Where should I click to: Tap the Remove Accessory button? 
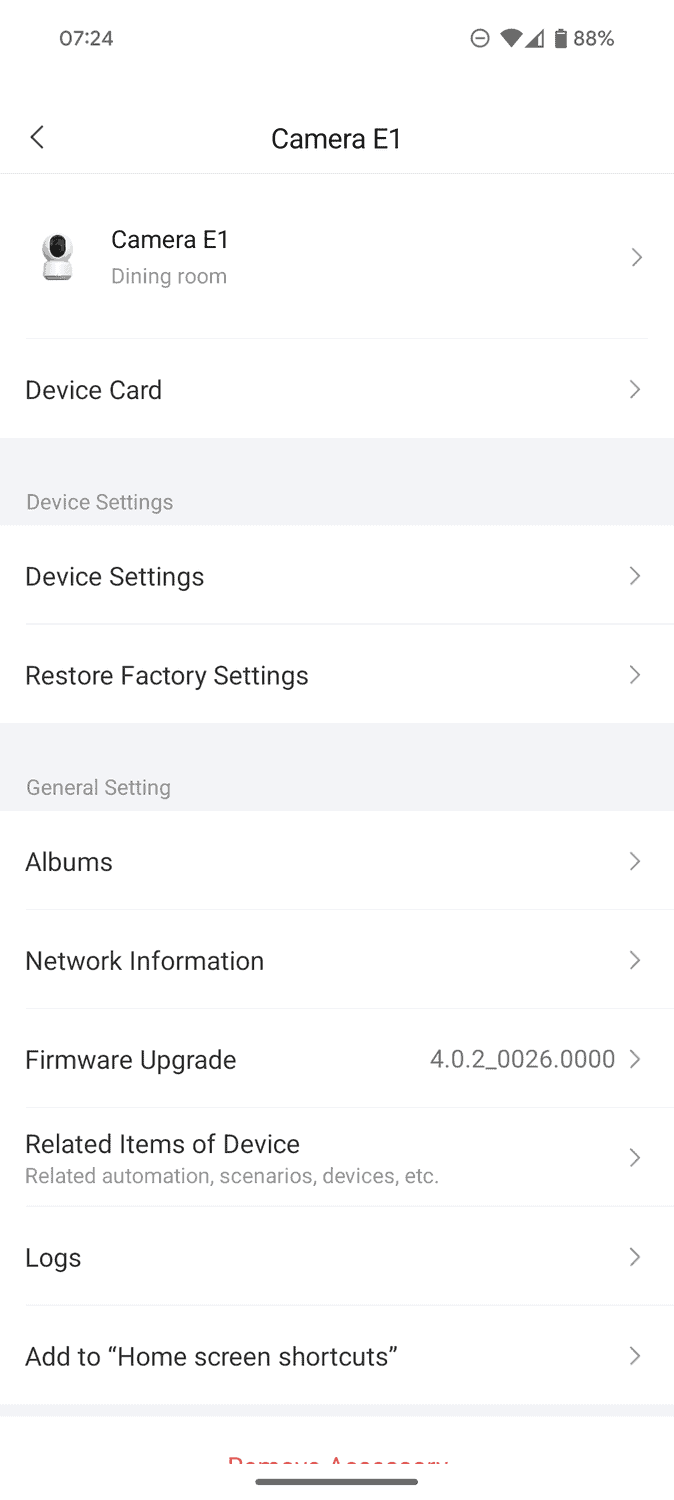tap(336, 1461)
